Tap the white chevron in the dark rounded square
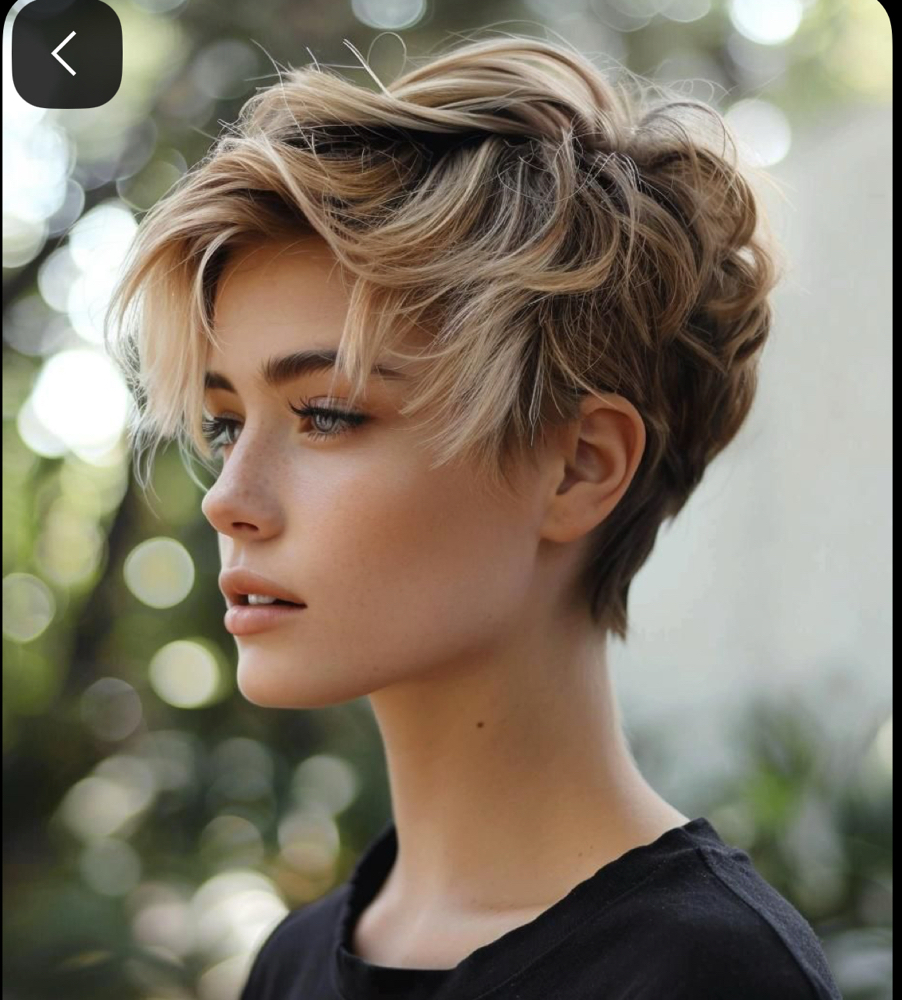The image size is (902, 1000). (x=64, y=54)
